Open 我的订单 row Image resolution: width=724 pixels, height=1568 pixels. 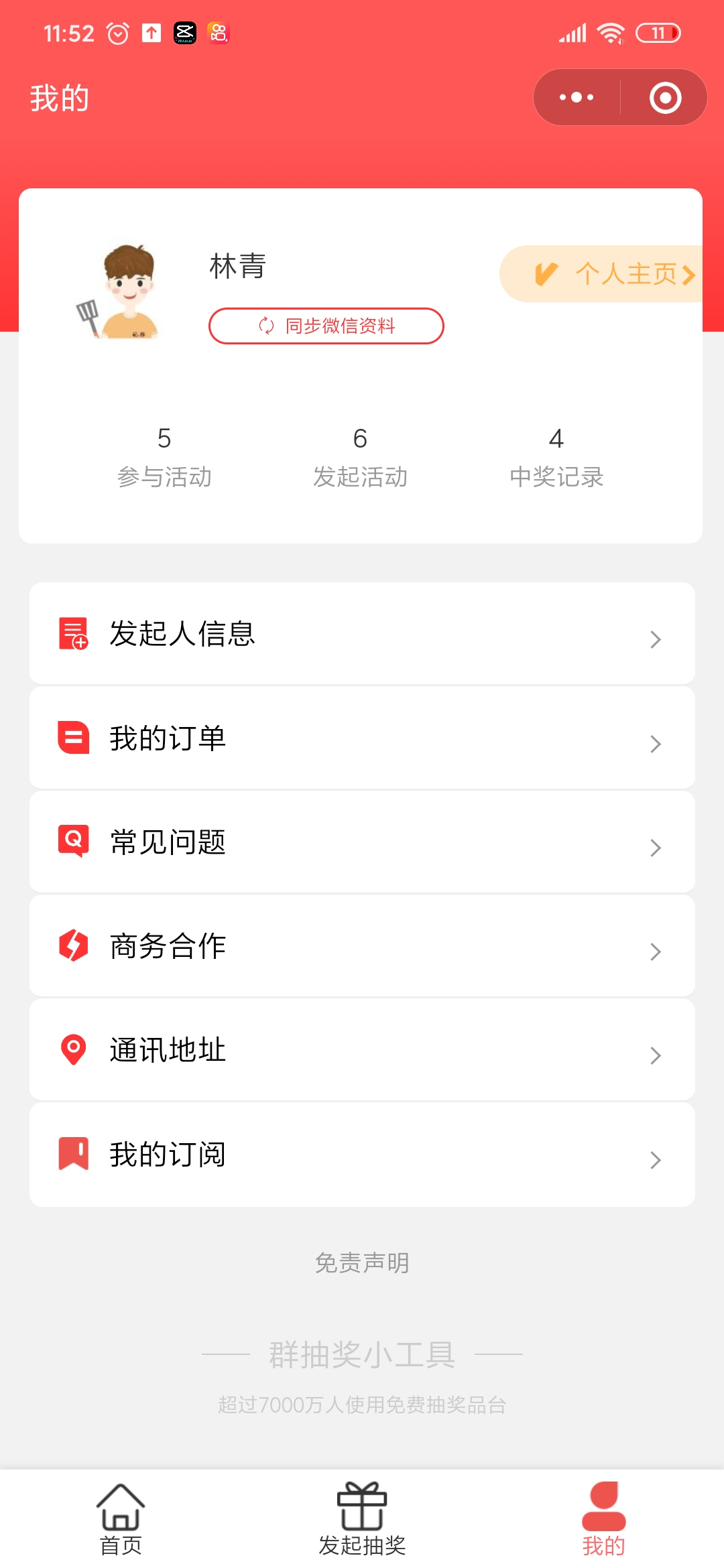tap(362, 738)
